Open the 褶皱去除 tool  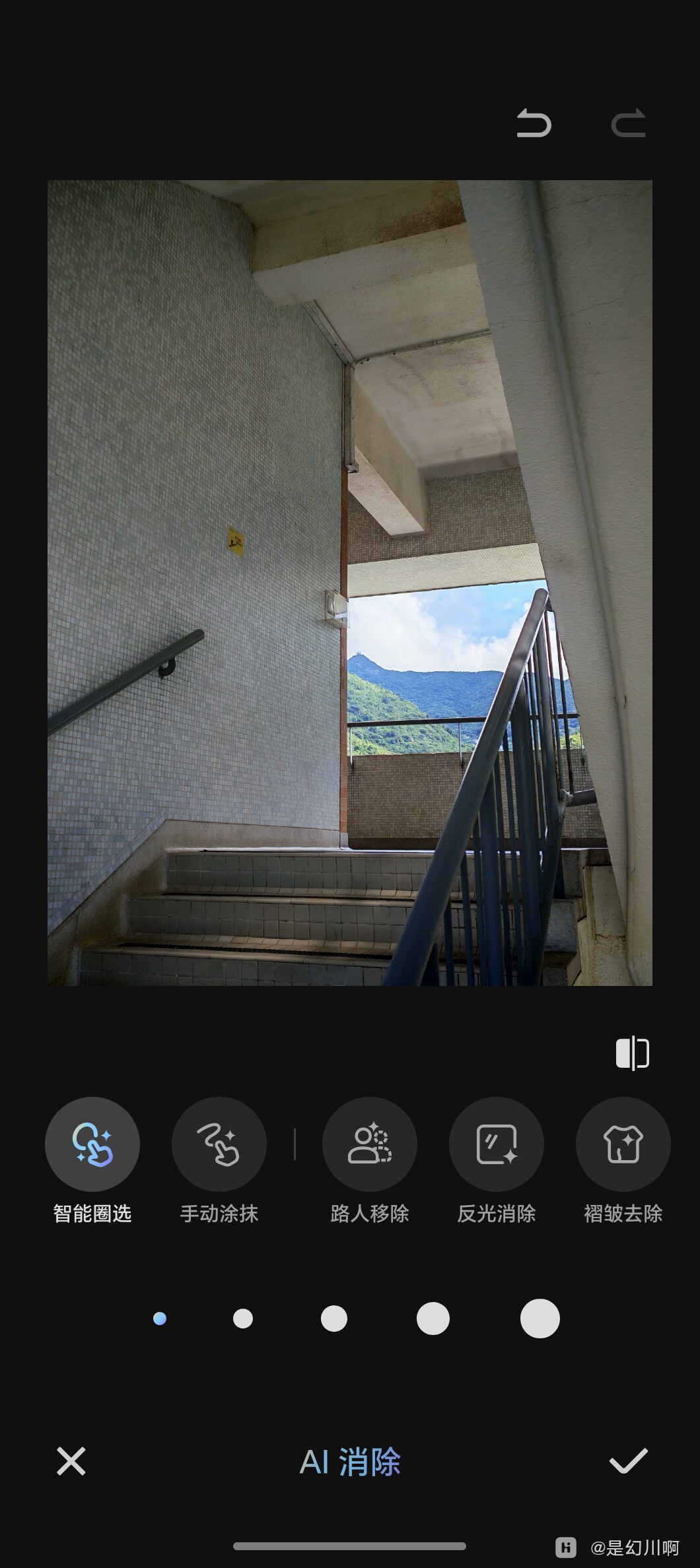click(x=623, y=1144)
